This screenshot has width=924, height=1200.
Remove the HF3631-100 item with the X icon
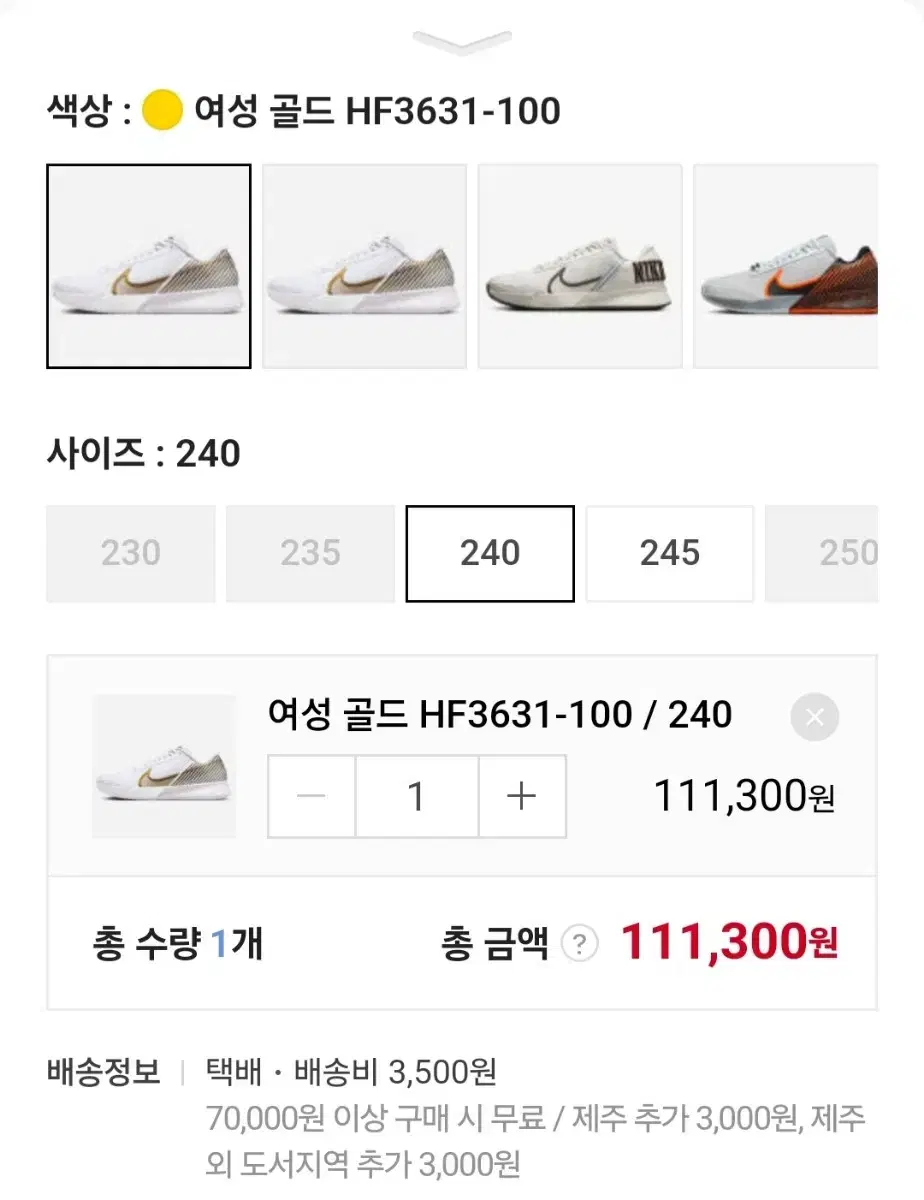[814, 716]
